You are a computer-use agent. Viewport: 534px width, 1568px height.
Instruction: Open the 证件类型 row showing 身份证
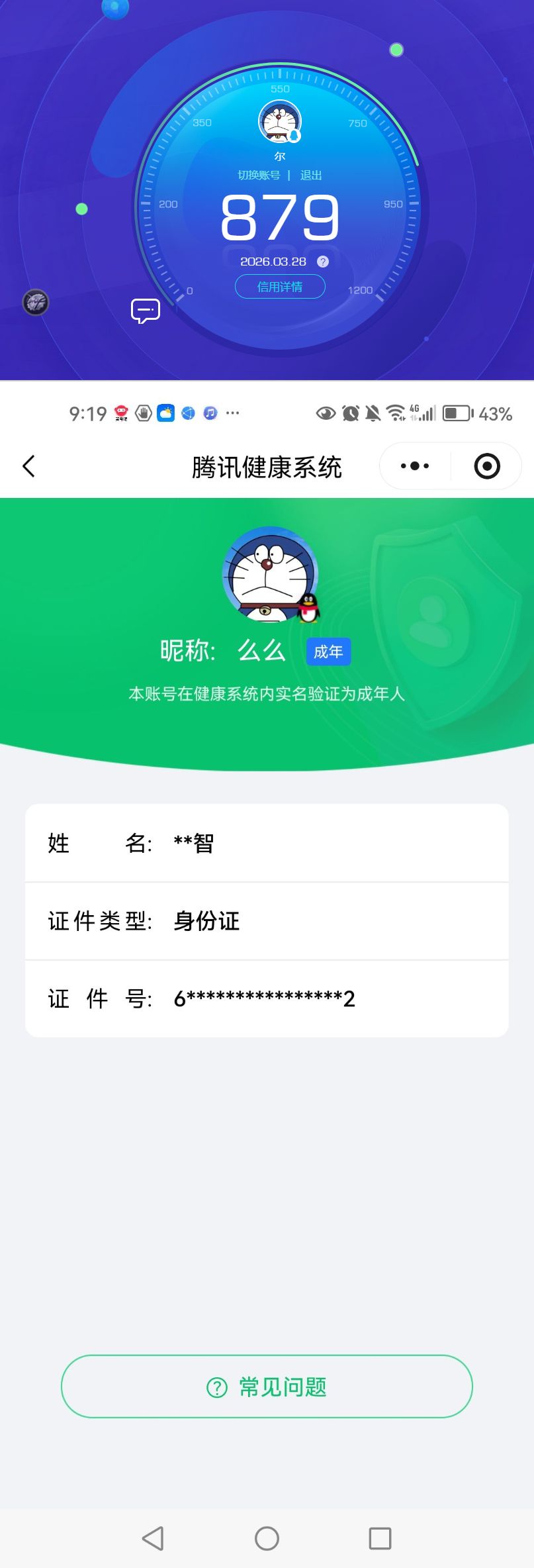tap(267, 921)
